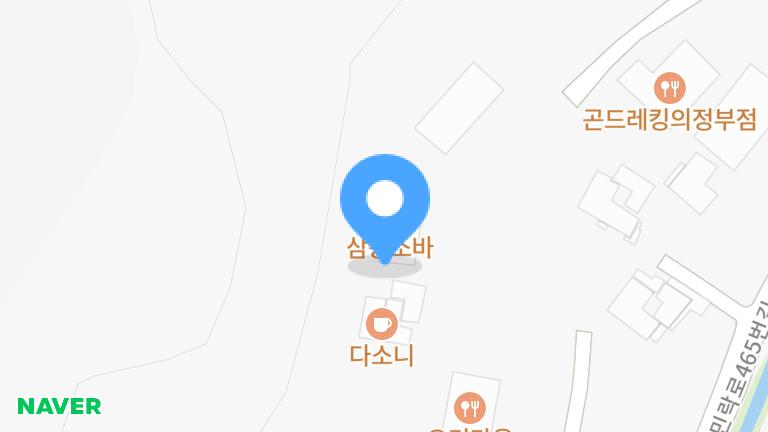Open the 다소니 cafe marker
Viewport: 768px width, 432px height.
tap(381, 324)
